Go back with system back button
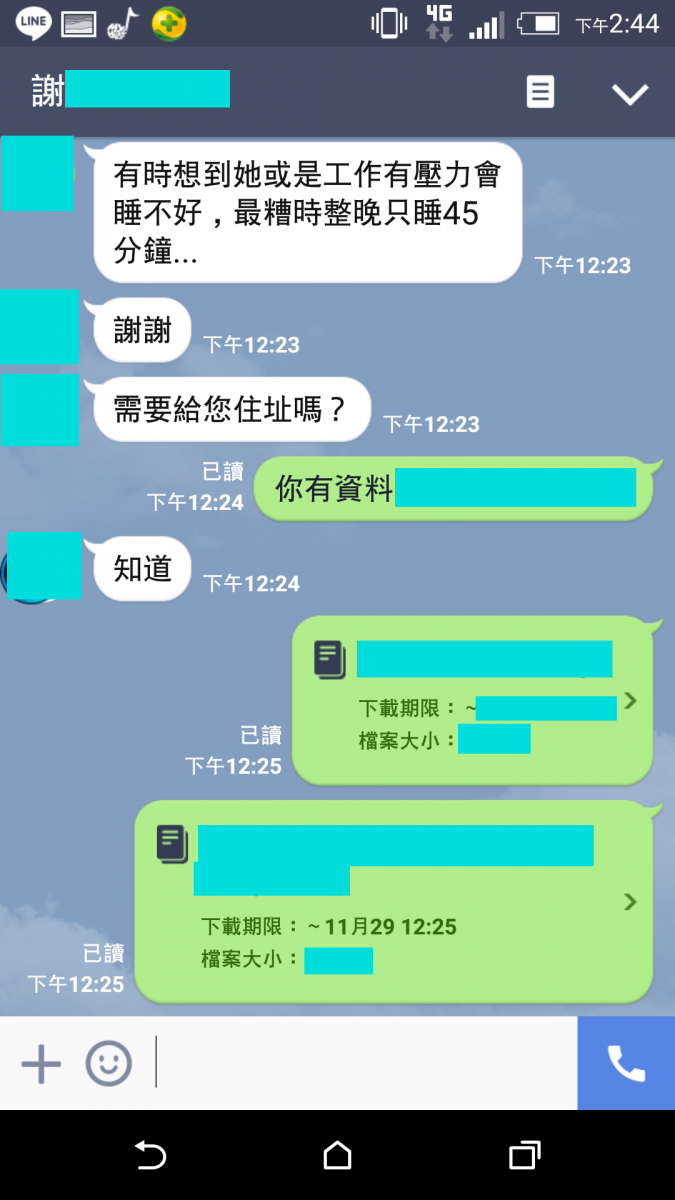675x1200 pixels. coord(150,1156)
